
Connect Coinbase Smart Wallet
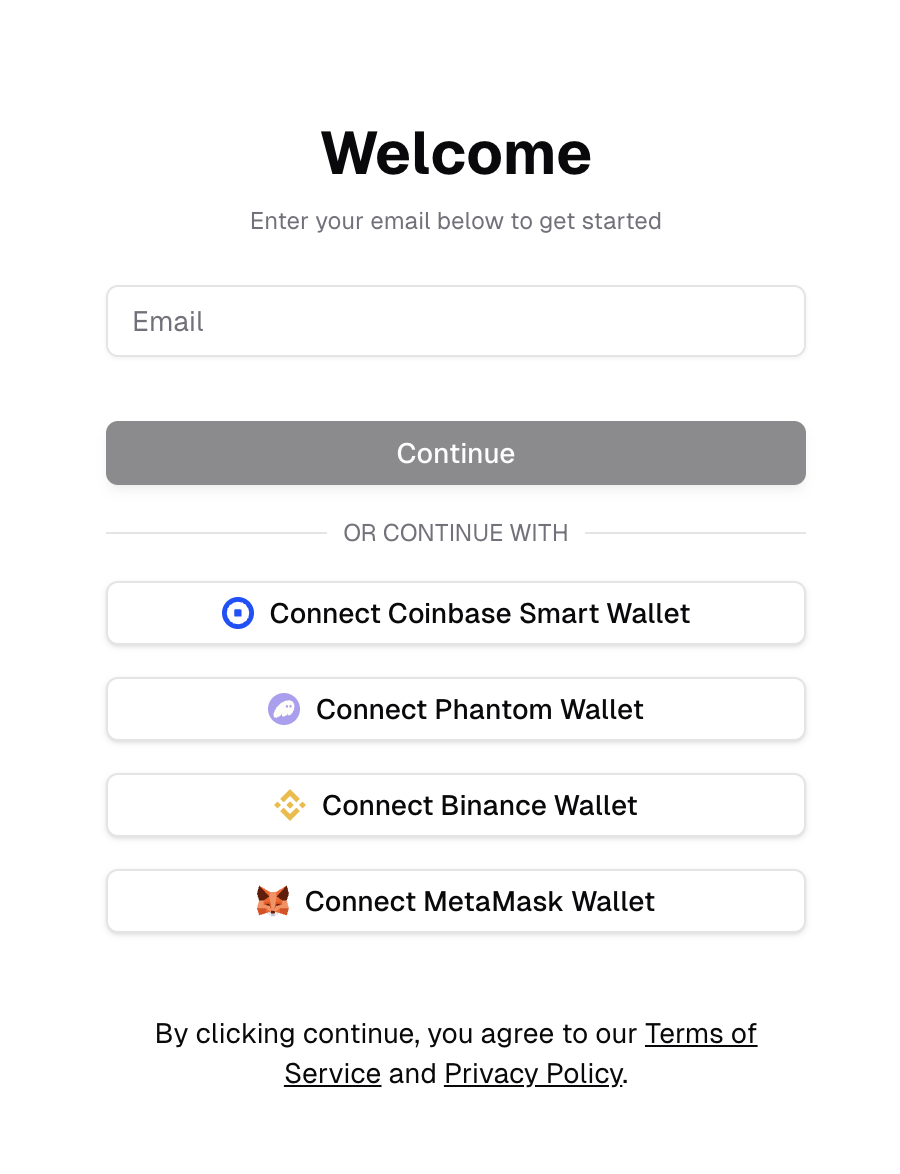pyautogui.click(x=455, y=613)
